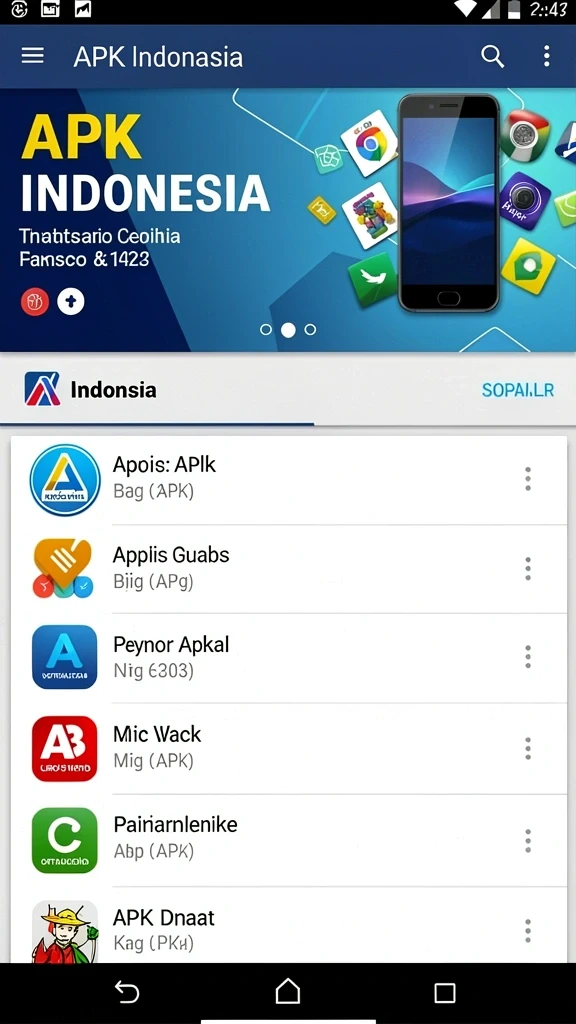Show options menu for Applis Guabs
The height and width of the screenshot is (1024, 576).
click(528, 569)
